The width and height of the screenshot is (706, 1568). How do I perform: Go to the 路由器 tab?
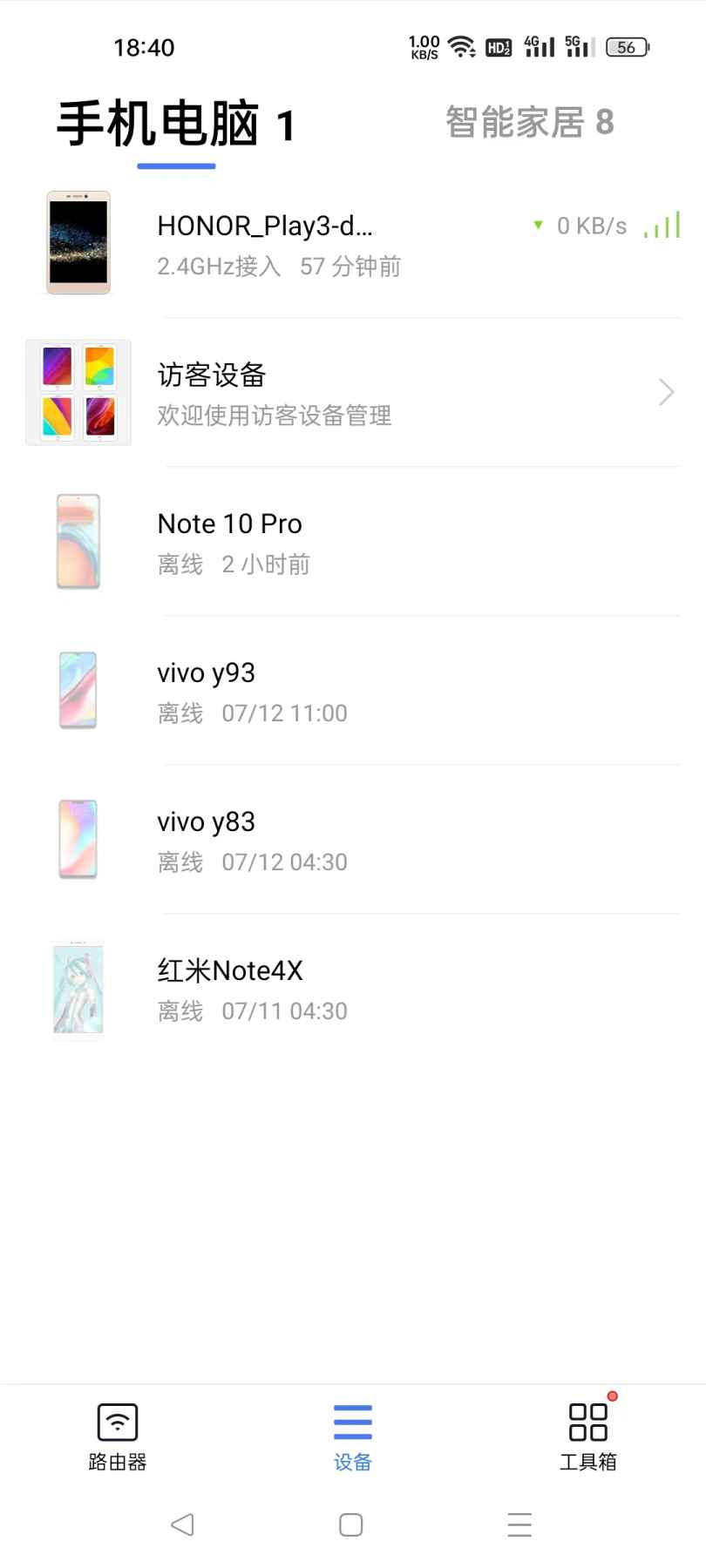pos(118,1437)
